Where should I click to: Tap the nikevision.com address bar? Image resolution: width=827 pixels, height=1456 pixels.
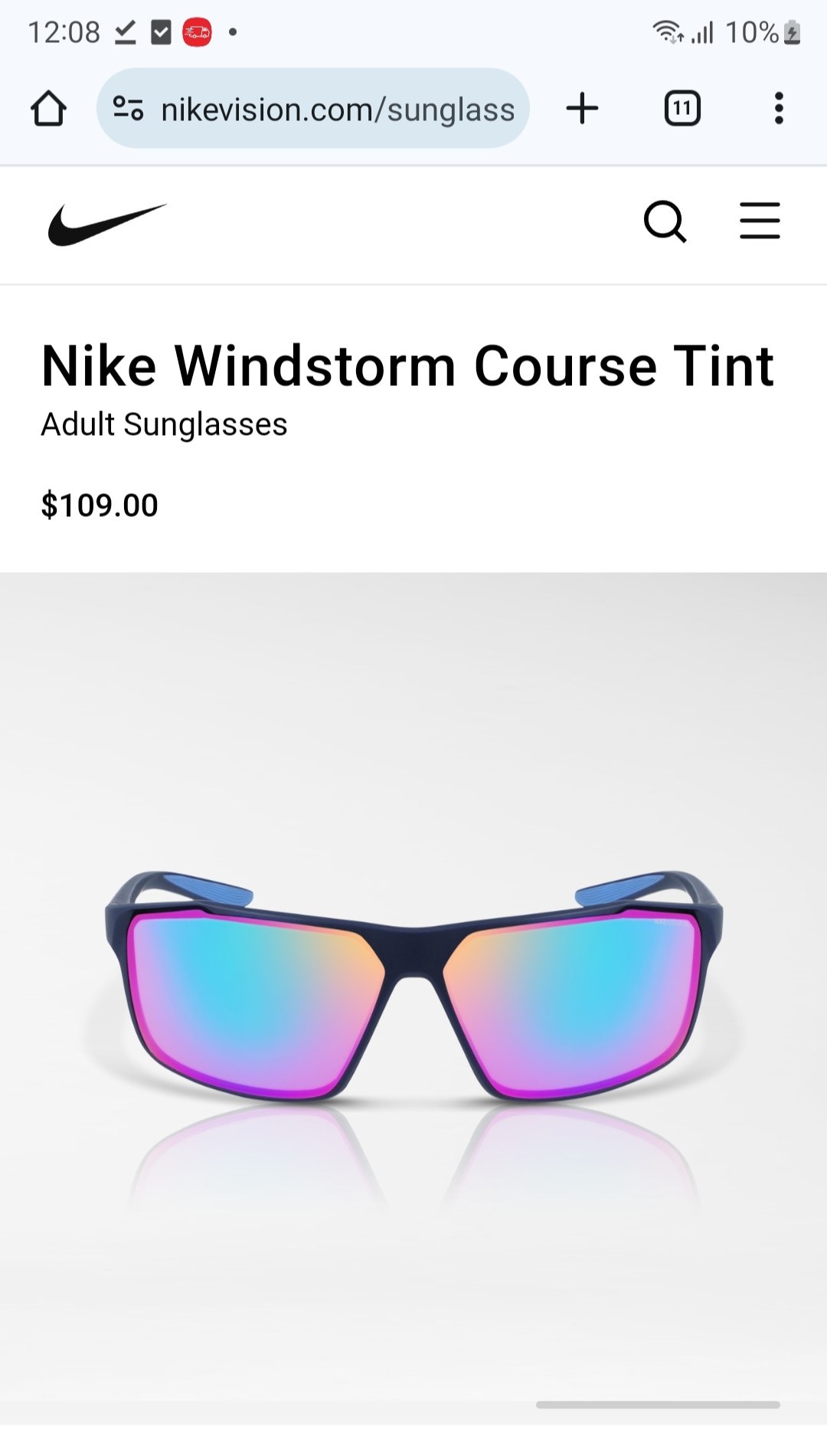[337, 109]
